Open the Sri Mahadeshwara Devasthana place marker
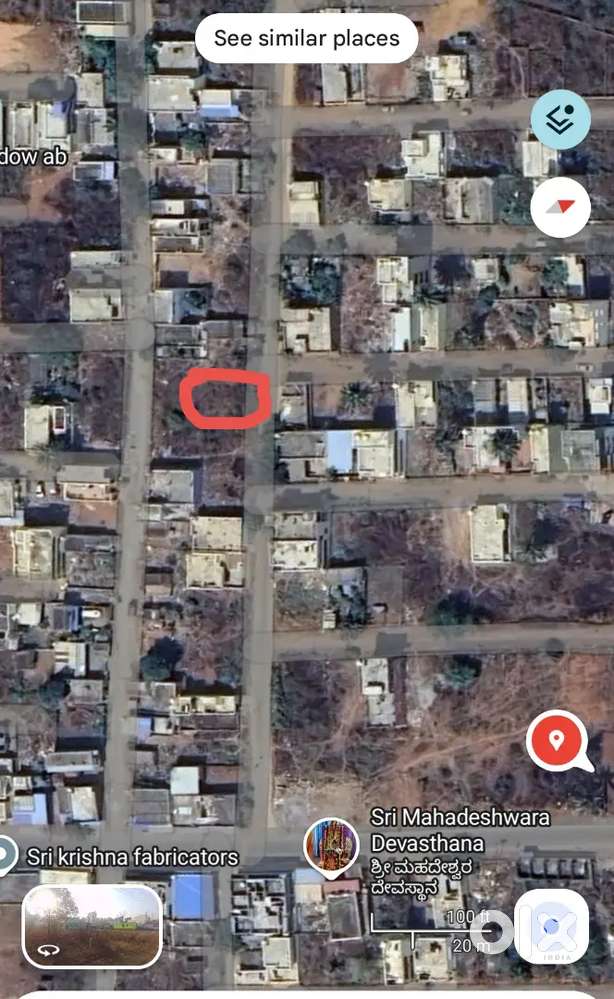614x999 pixels. [331, 845]
